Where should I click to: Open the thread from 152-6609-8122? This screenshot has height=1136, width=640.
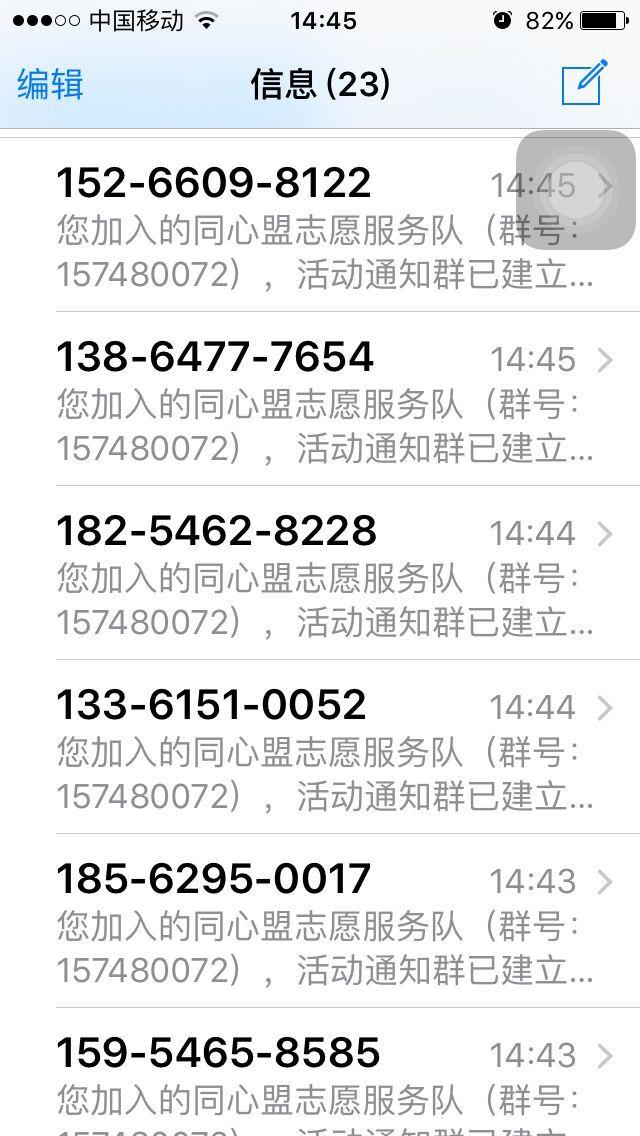(320, 225)
